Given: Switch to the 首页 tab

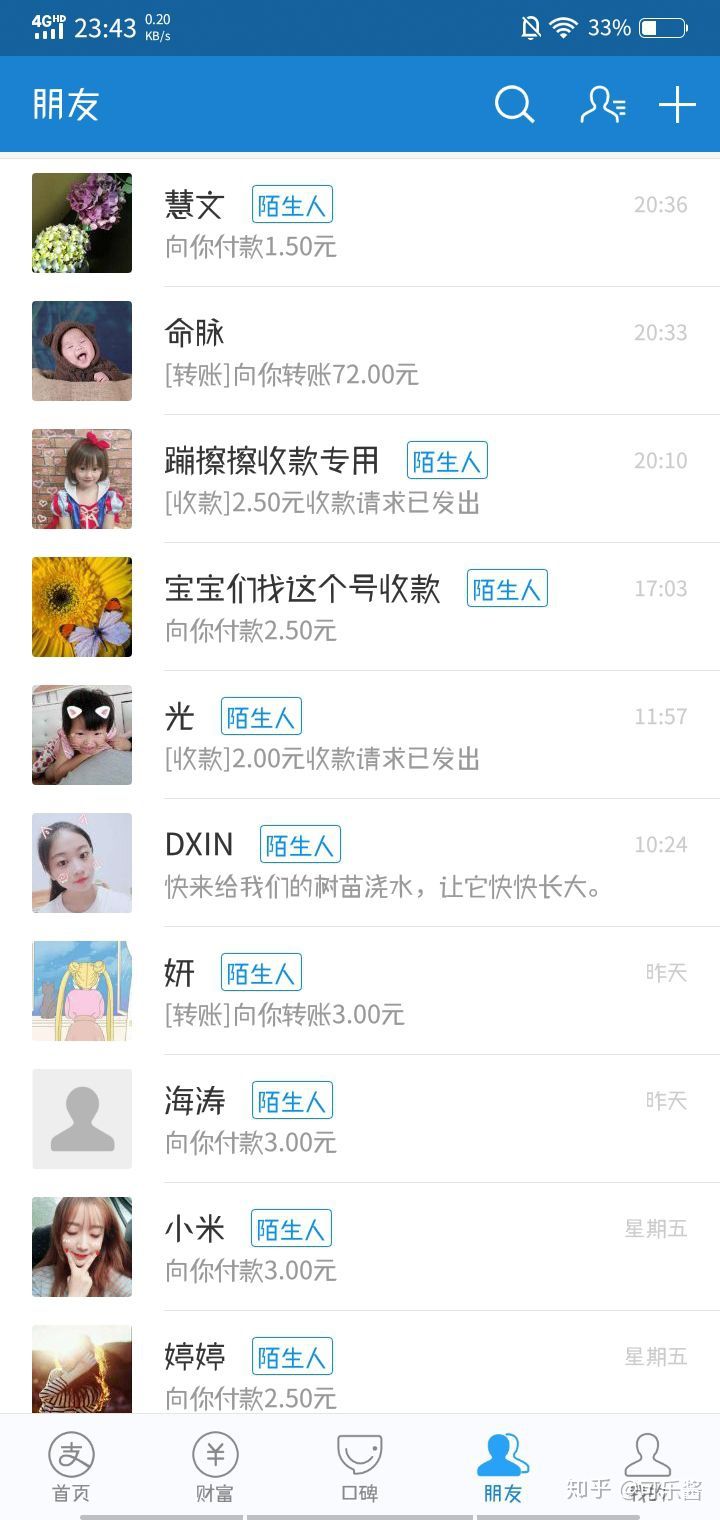Looking at the screenshot, I should (x=71, y=1466).
